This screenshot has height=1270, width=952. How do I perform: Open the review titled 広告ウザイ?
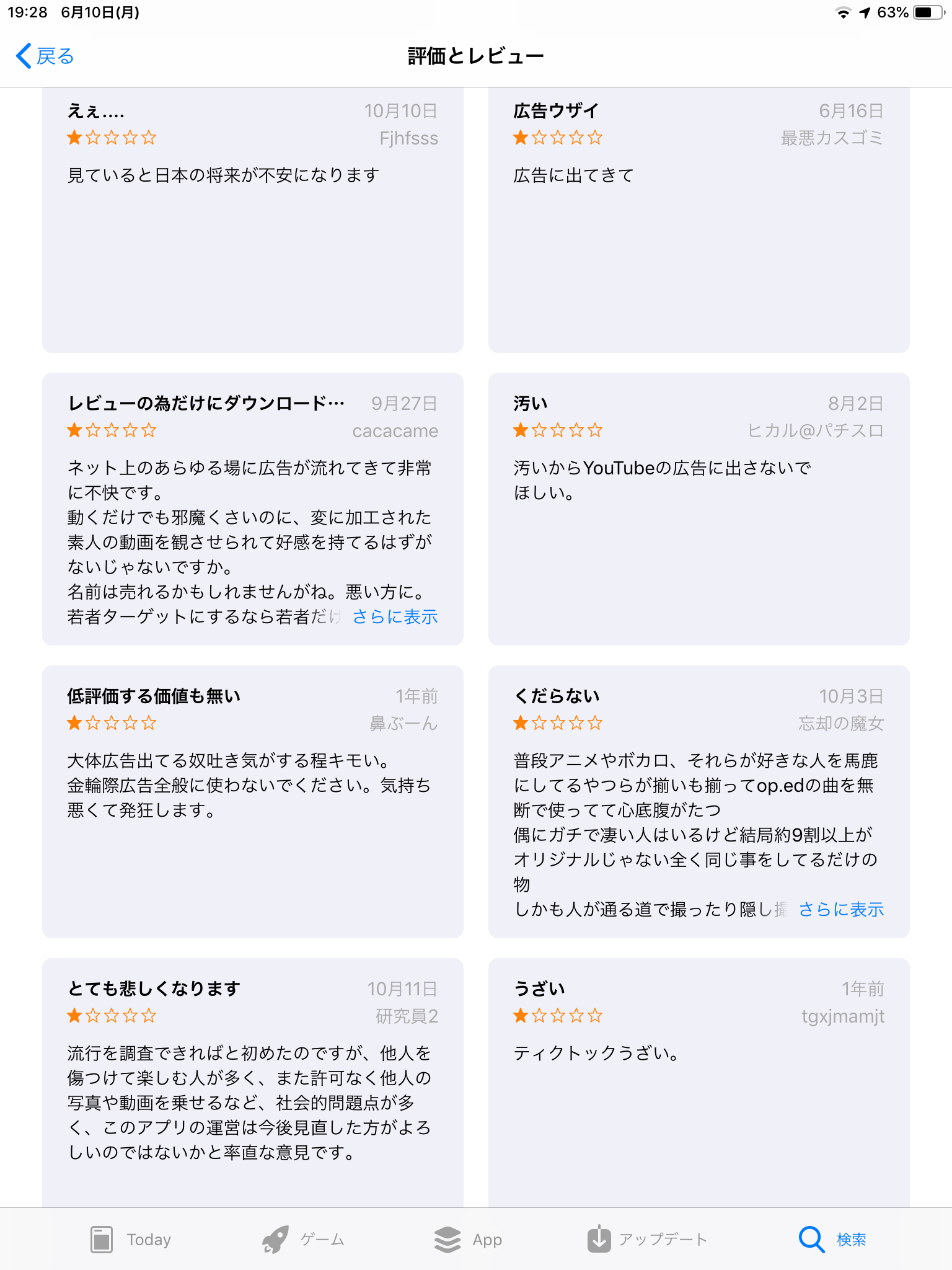tap(699, 220)
